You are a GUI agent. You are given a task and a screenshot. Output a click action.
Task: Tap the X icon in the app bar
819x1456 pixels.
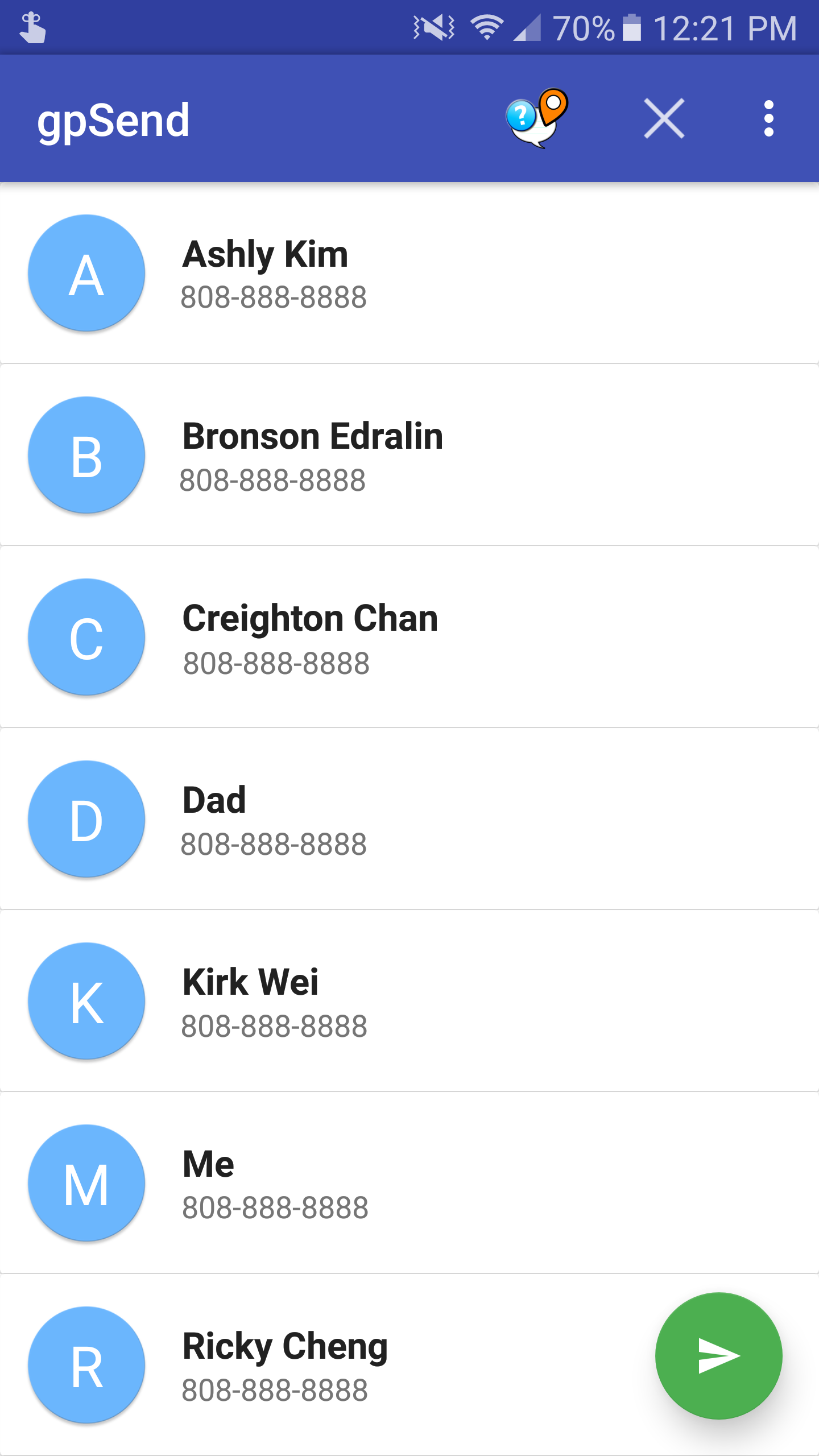pos(664,118)
